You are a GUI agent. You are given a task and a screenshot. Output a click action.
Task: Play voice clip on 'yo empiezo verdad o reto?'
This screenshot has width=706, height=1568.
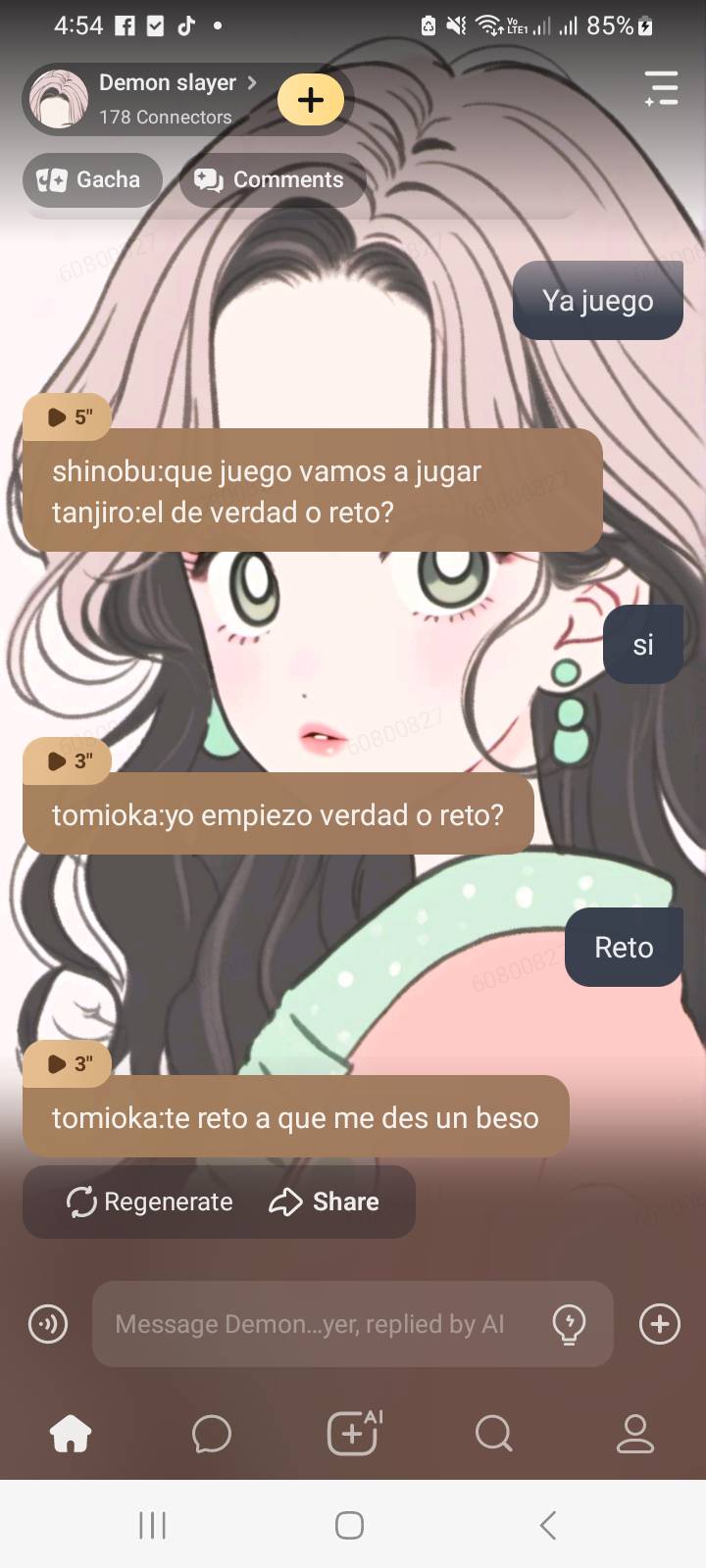(x=68, y=760)
